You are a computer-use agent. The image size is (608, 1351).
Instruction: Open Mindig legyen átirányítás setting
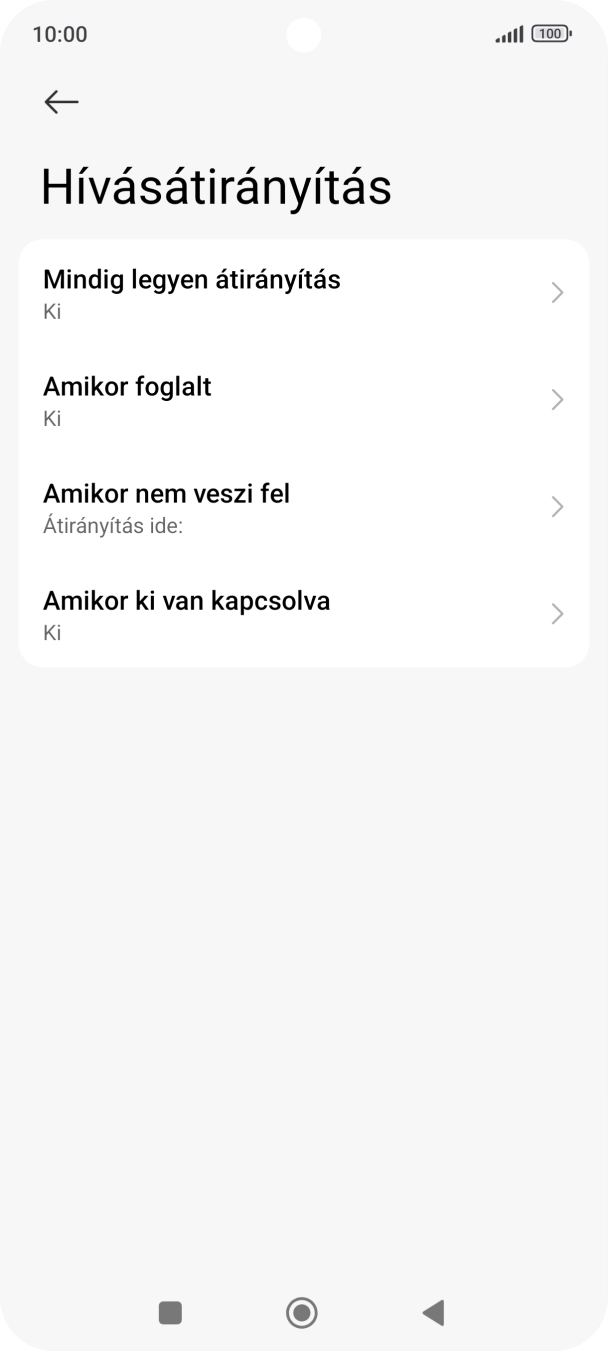click(304, 293)
